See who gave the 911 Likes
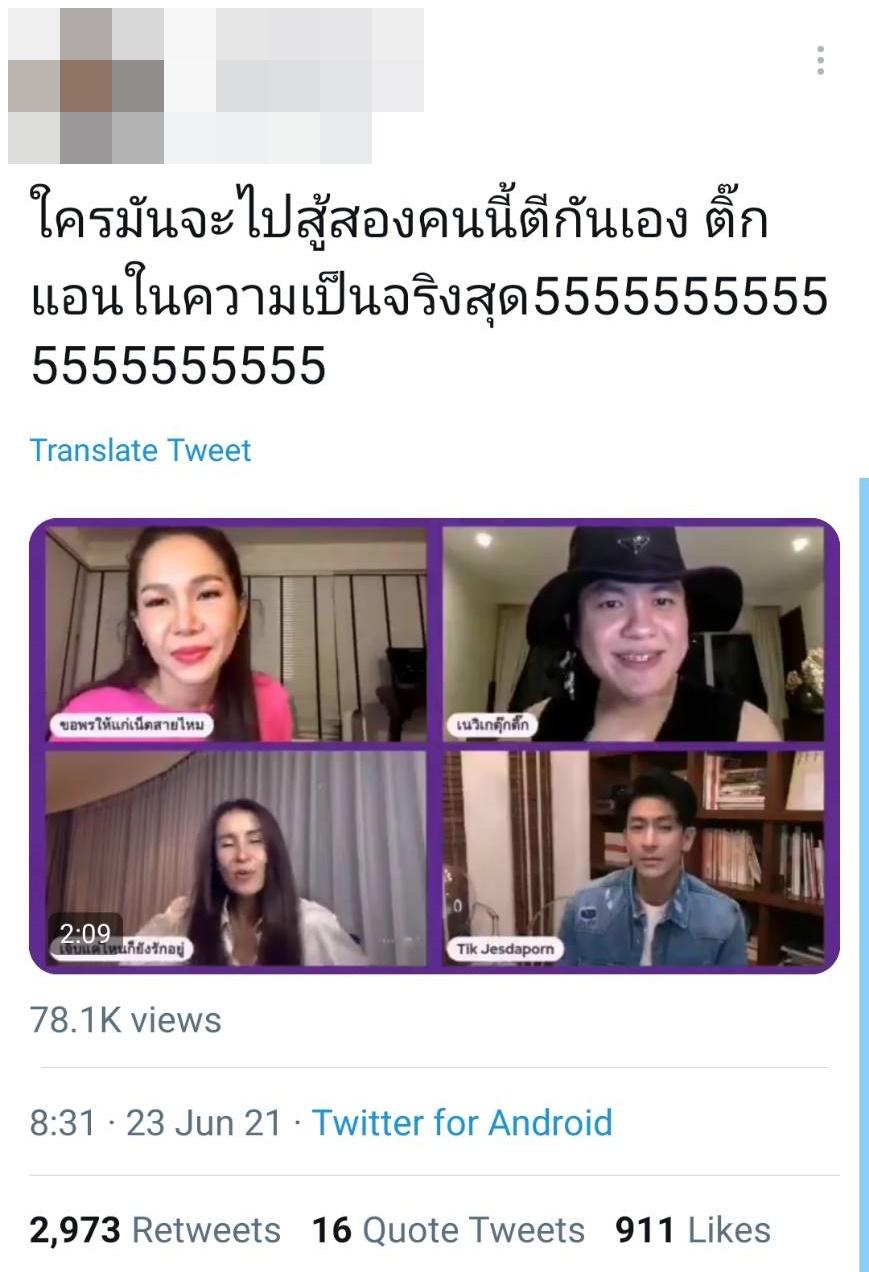Screen dimensions: 869x1272 pyautogui.click(x=693, y=1230)
